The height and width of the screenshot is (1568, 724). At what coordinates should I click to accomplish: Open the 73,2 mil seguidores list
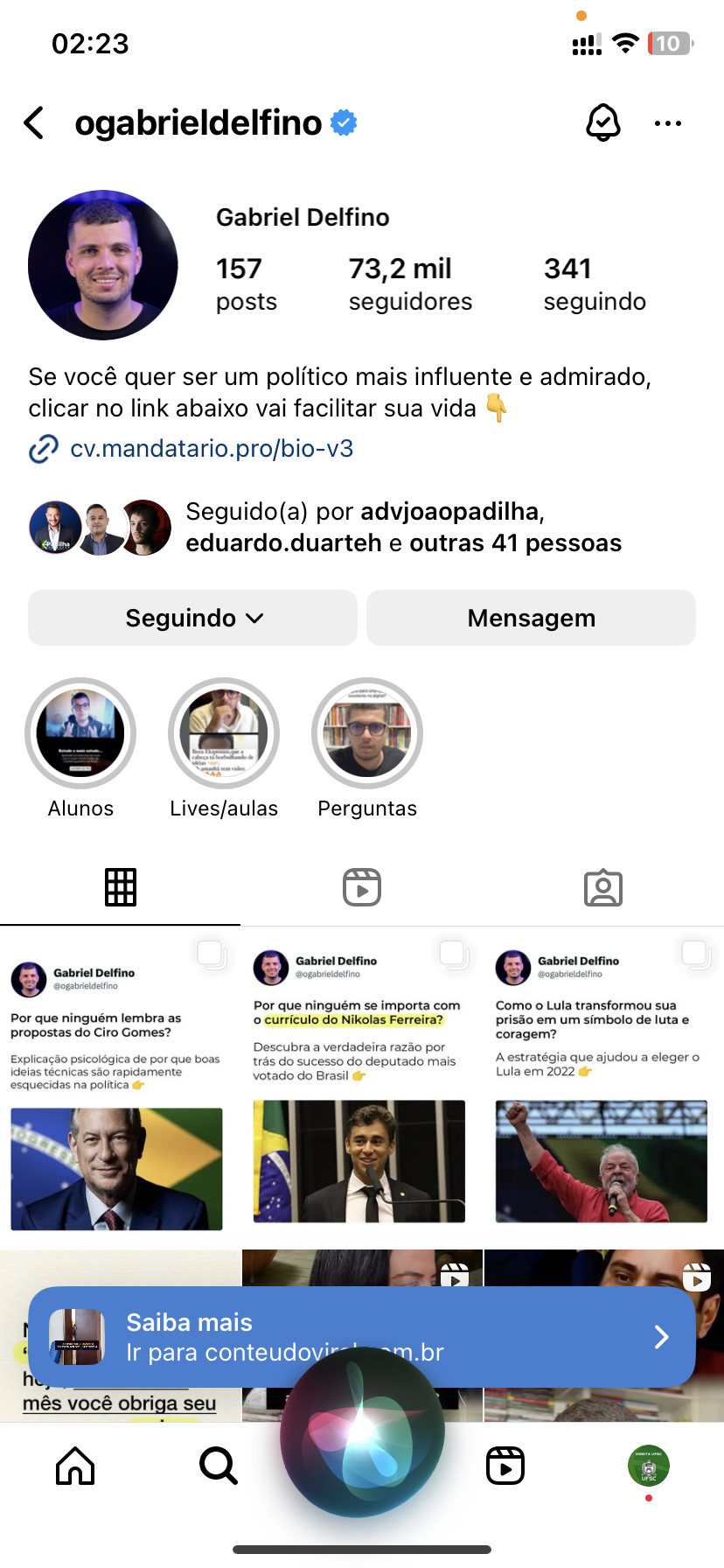click(409, 283)
